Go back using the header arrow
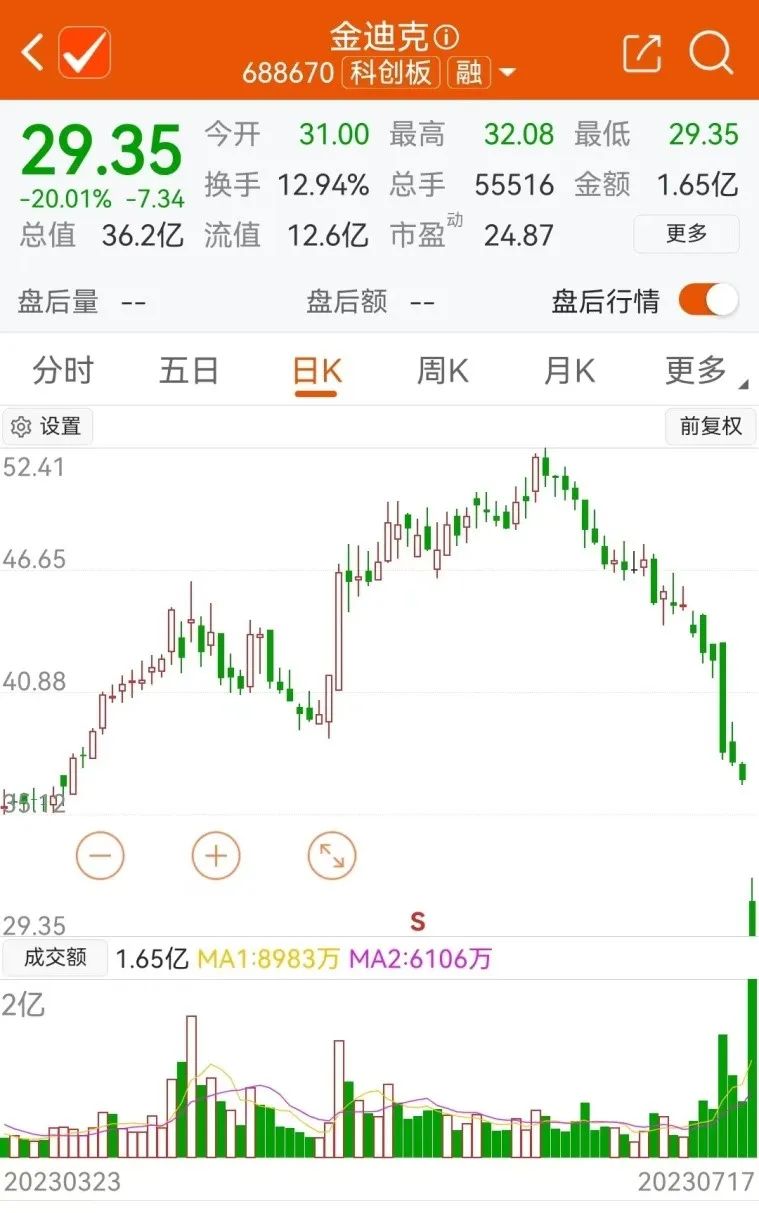Viewport: 759px width, 1213px height. [x=32, y=51]
